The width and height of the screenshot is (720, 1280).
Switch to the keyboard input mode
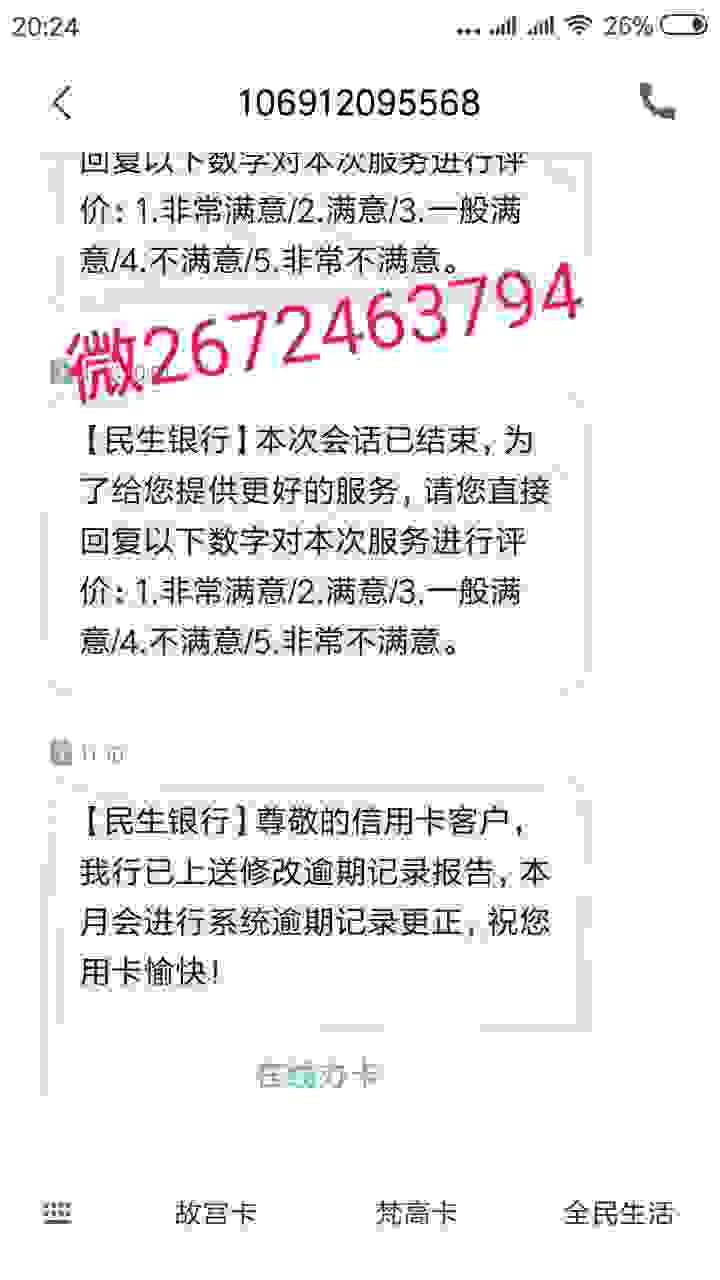tap(58, 1214)
